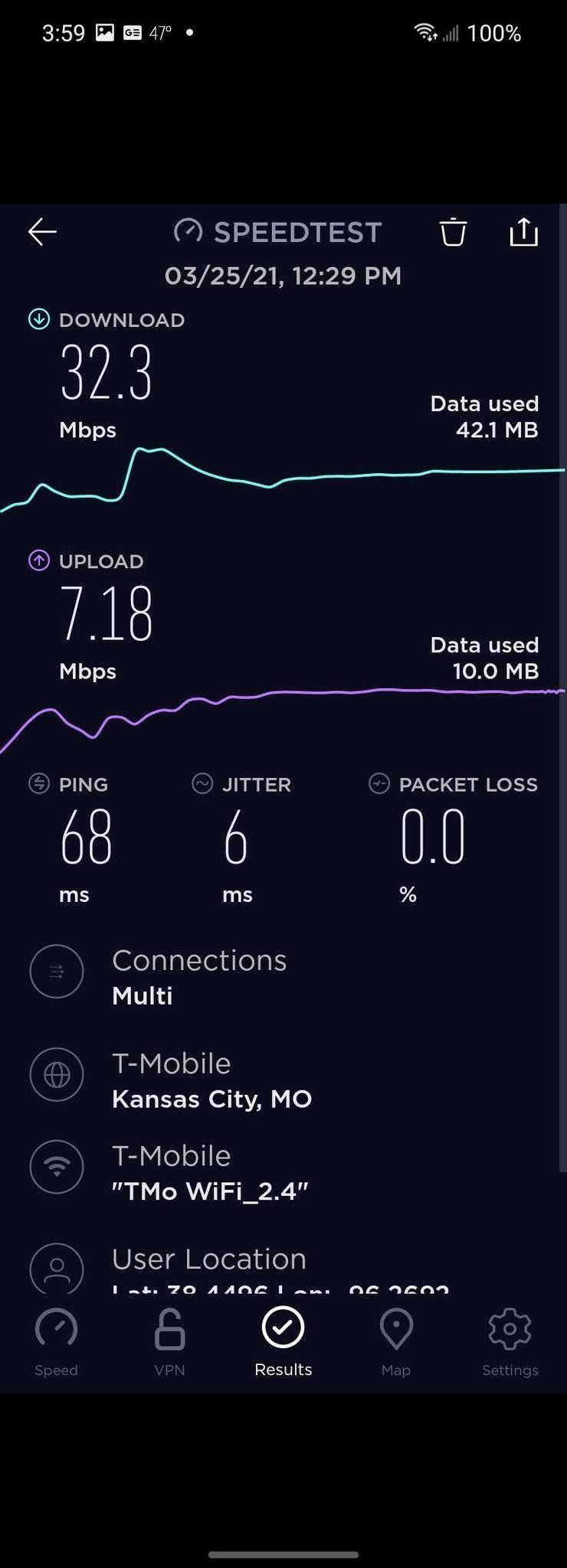The height and width of the screenshot is (1568, 567).
Task: Open the share icon to export results
Action: pyautogui.click(x=523, y=231)
